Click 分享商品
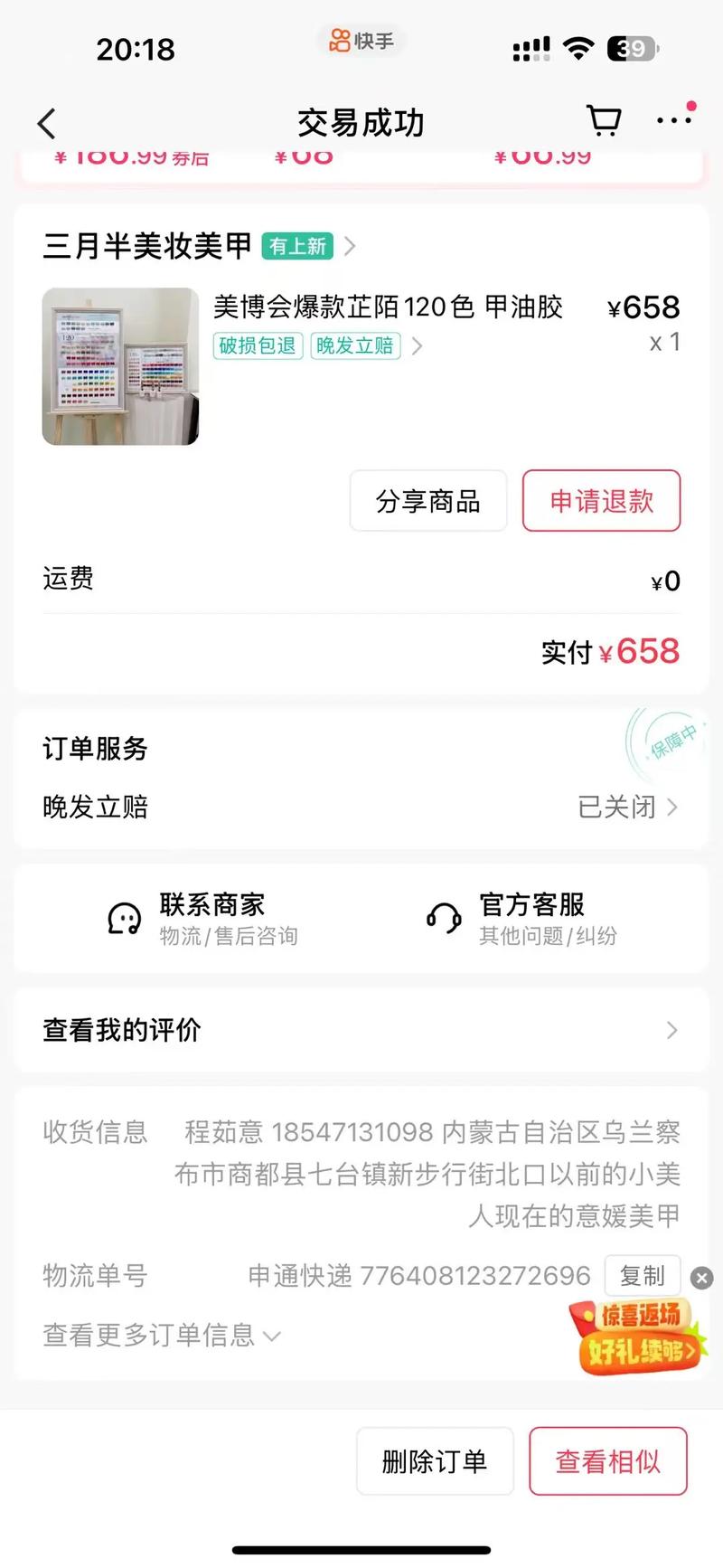This screenshot has height=1568, width=723. click(427, 500)
